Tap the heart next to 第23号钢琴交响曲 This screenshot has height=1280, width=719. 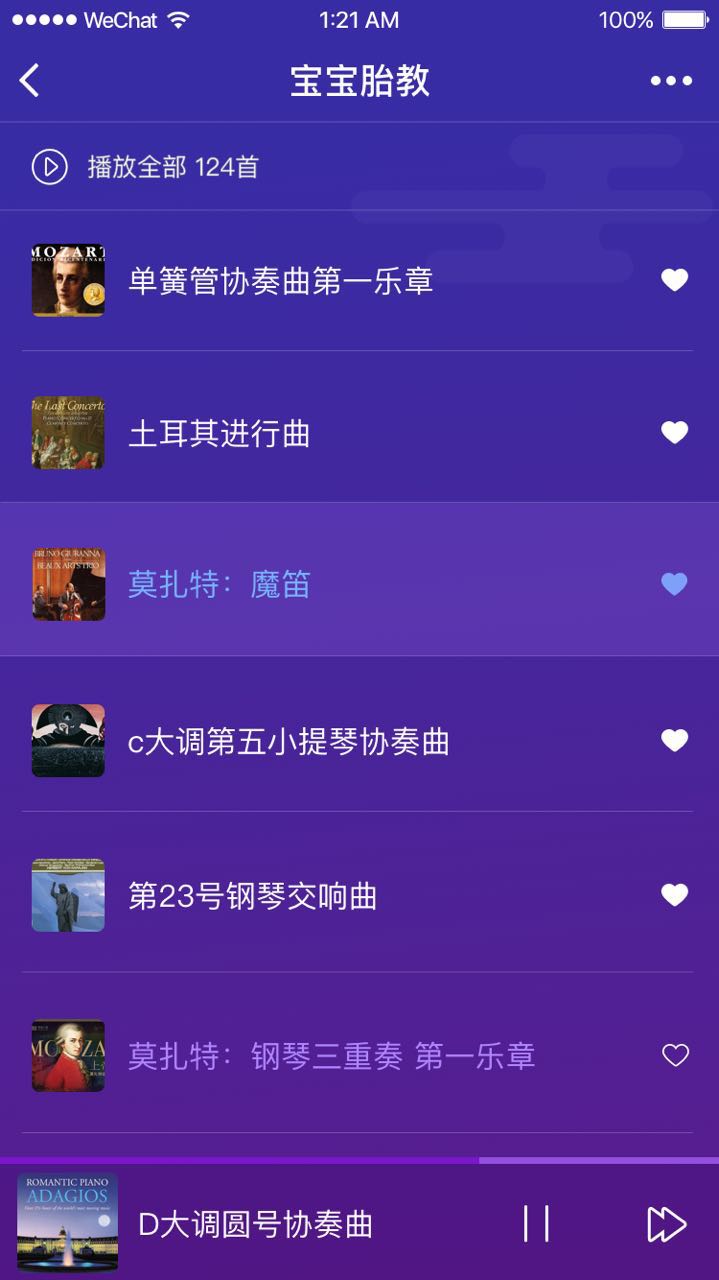point(675,894)
